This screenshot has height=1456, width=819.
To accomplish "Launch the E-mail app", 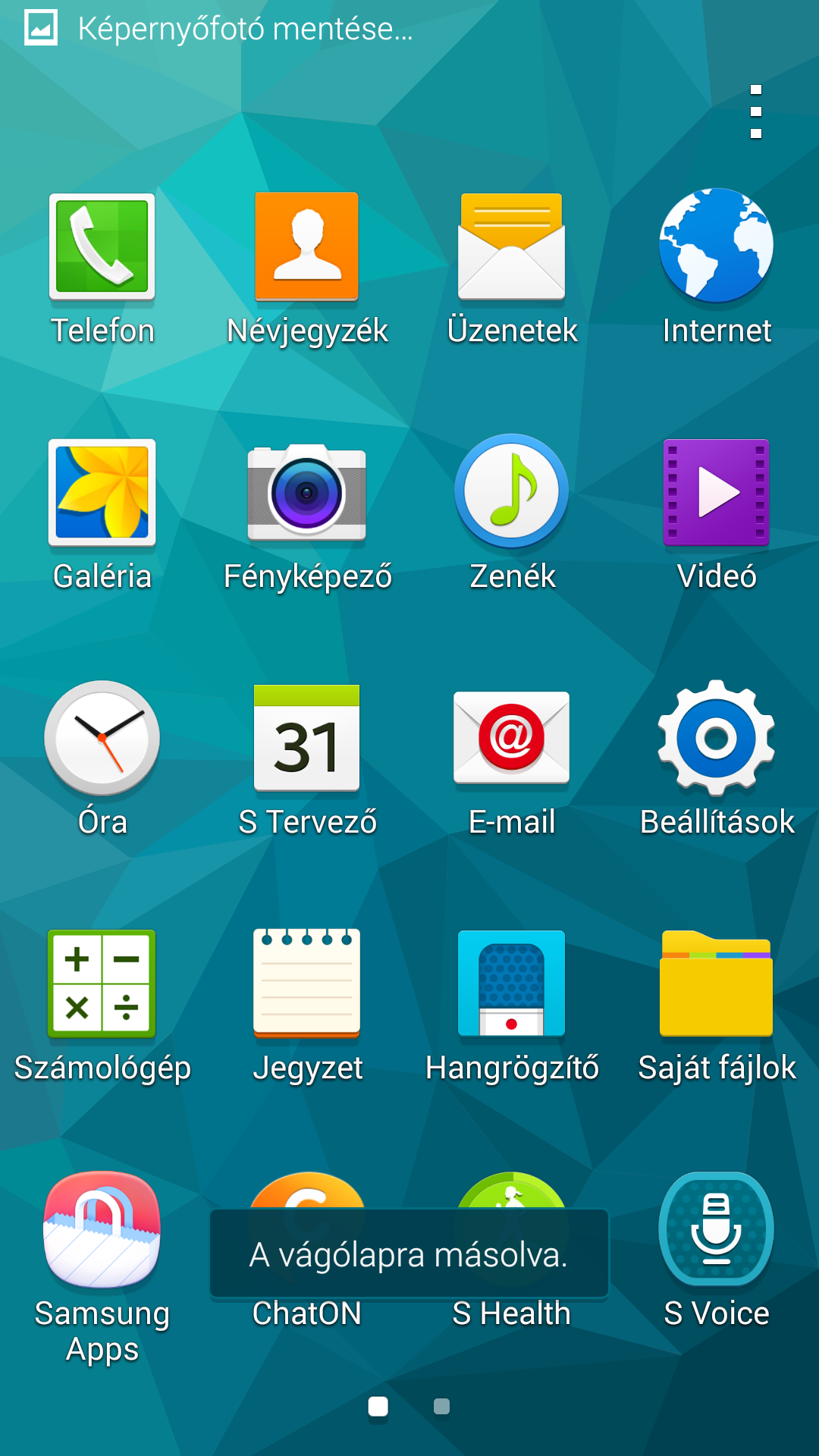I will click(512, 738).
